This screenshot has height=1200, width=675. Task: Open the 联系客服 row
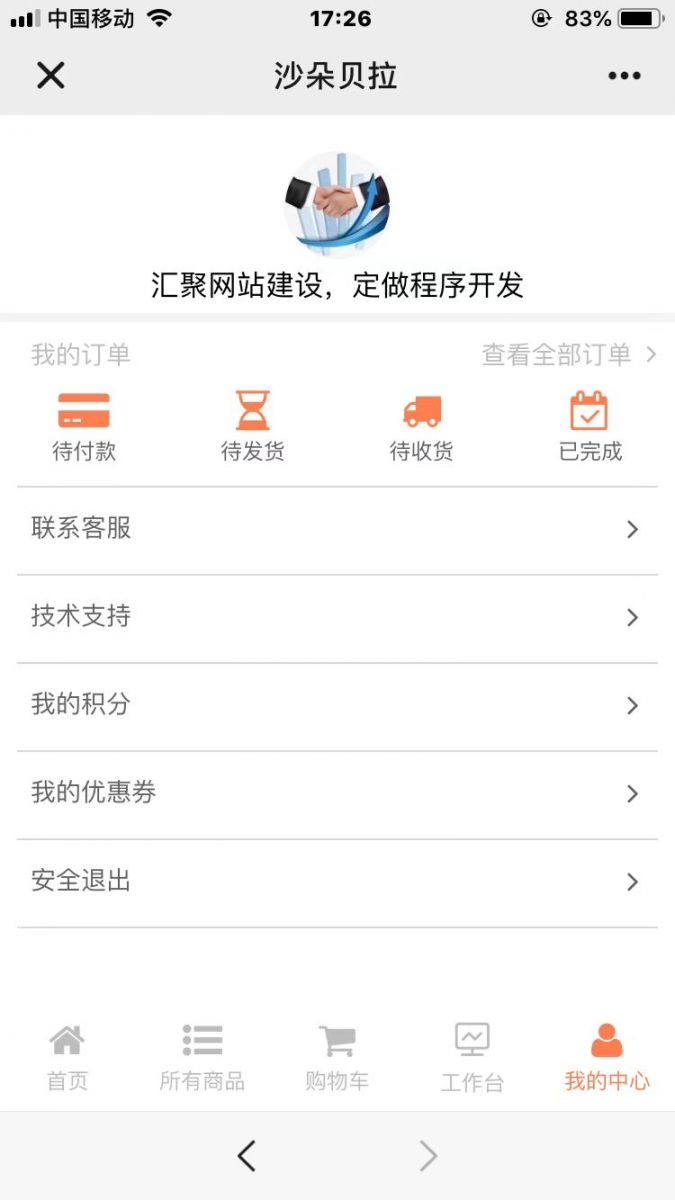click(337, 530)
